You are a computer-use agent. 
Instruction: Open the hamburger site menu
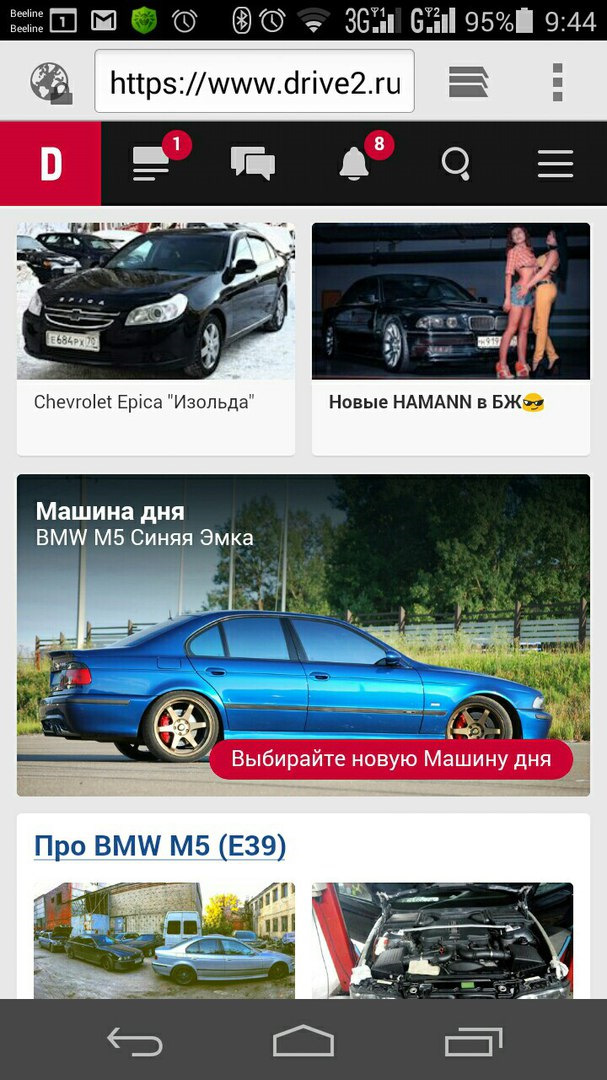pyautogui.click(x=555, y=164)
